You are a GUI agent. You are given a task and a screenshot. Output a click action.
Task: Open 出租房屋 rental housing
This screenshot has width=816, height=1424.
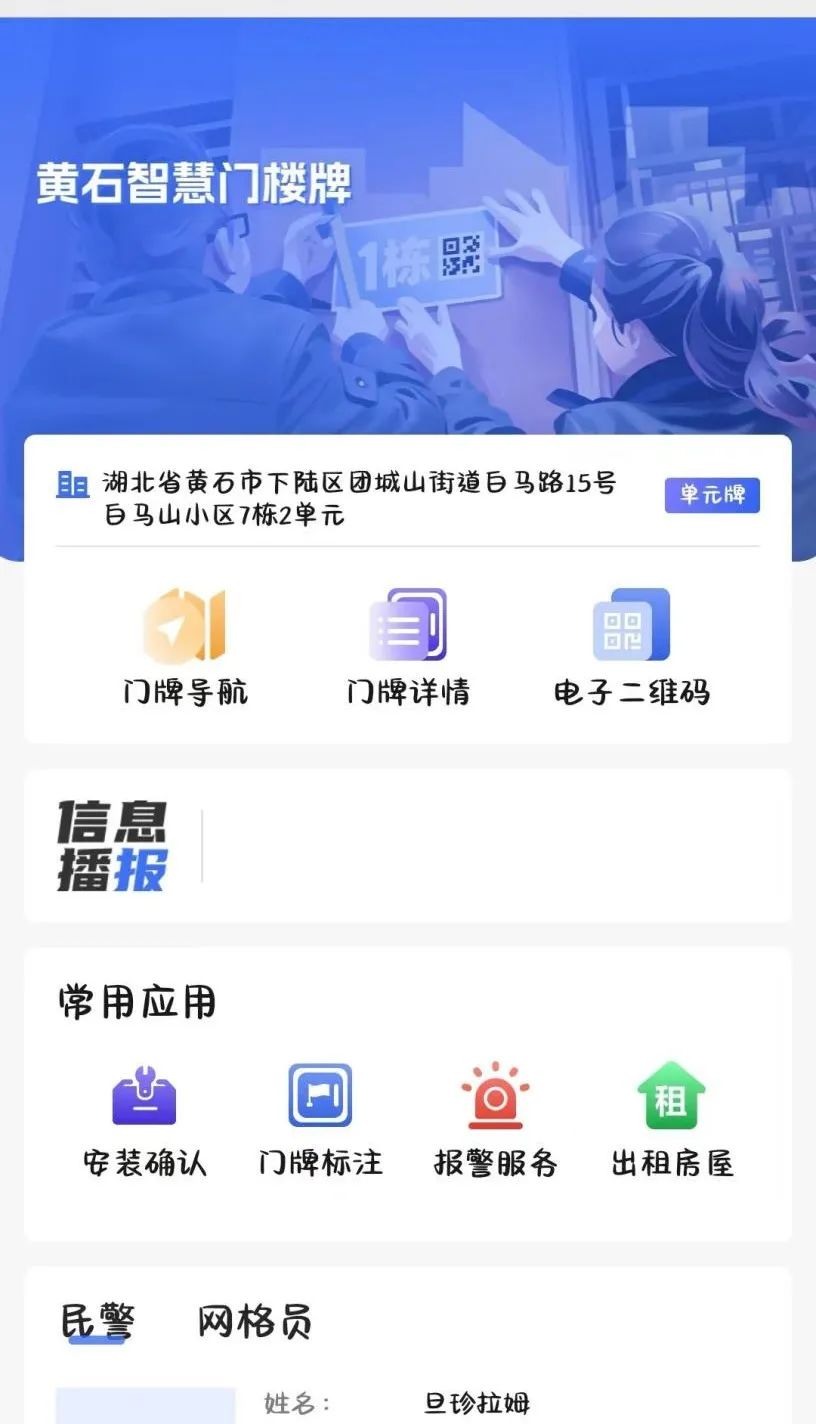pos(672,1118)
